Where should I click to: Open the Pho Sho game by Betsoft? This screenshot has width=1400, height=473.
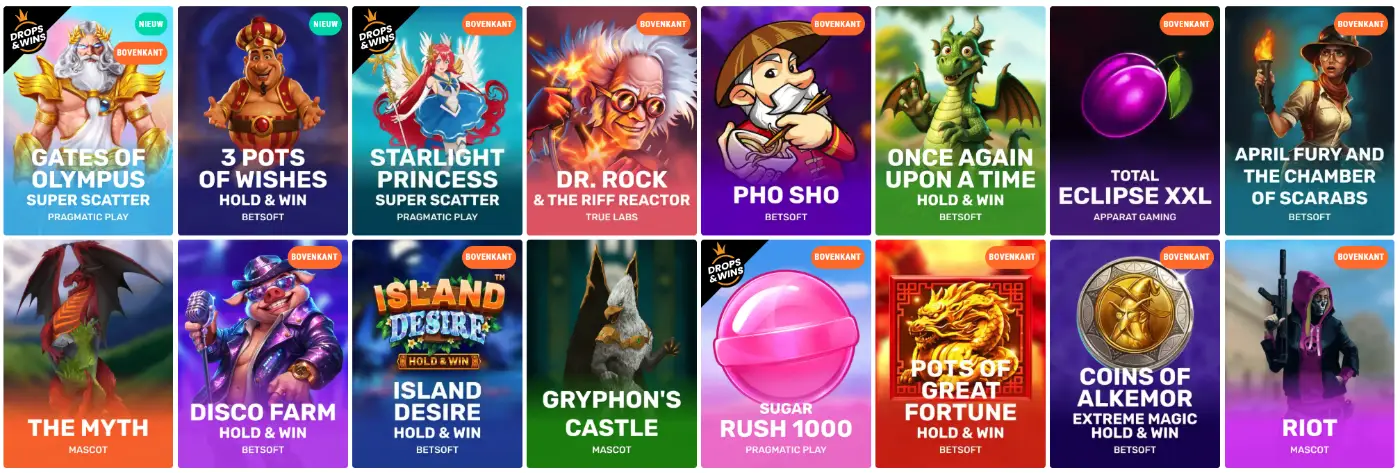tap(786, 121)
